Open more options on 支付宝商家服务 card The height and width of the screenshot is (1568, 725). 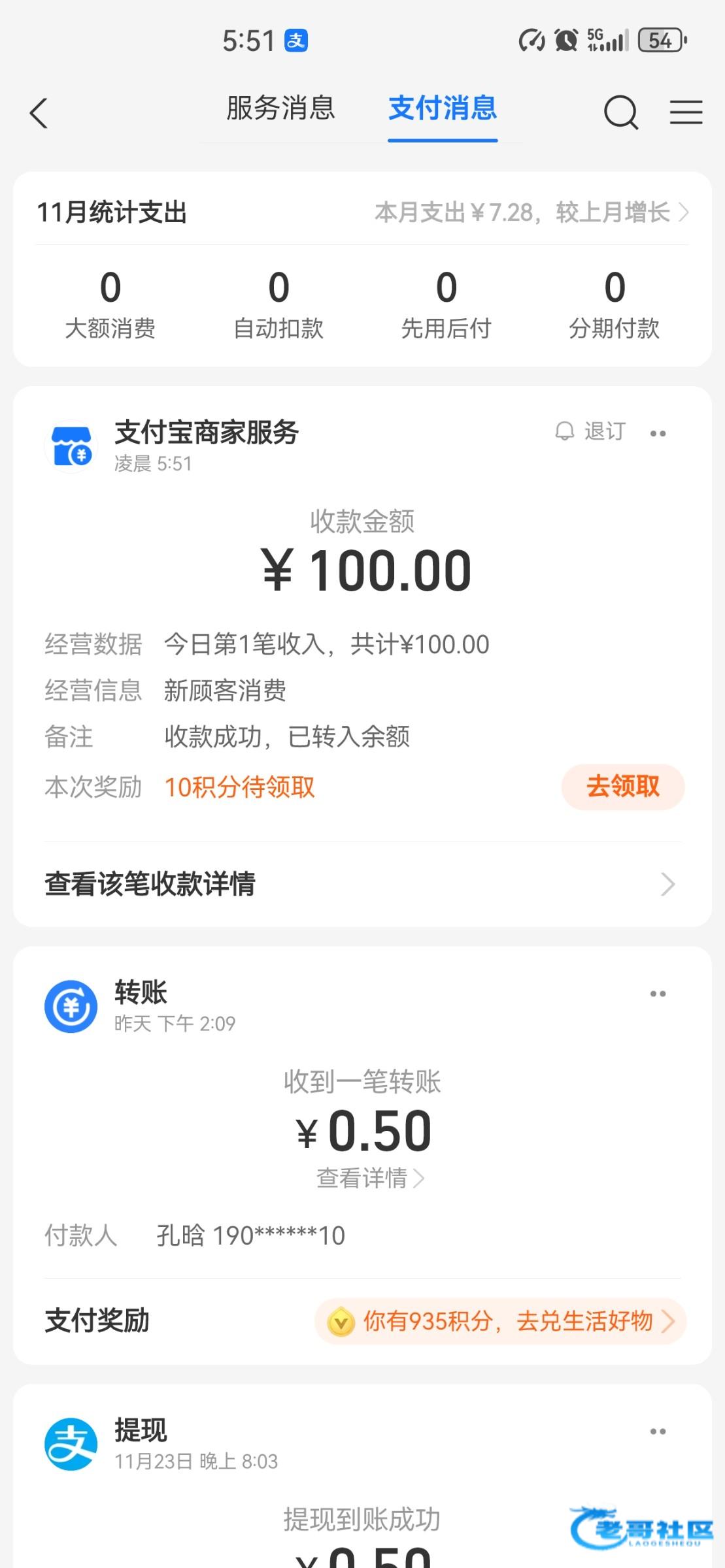click(658, 433)
